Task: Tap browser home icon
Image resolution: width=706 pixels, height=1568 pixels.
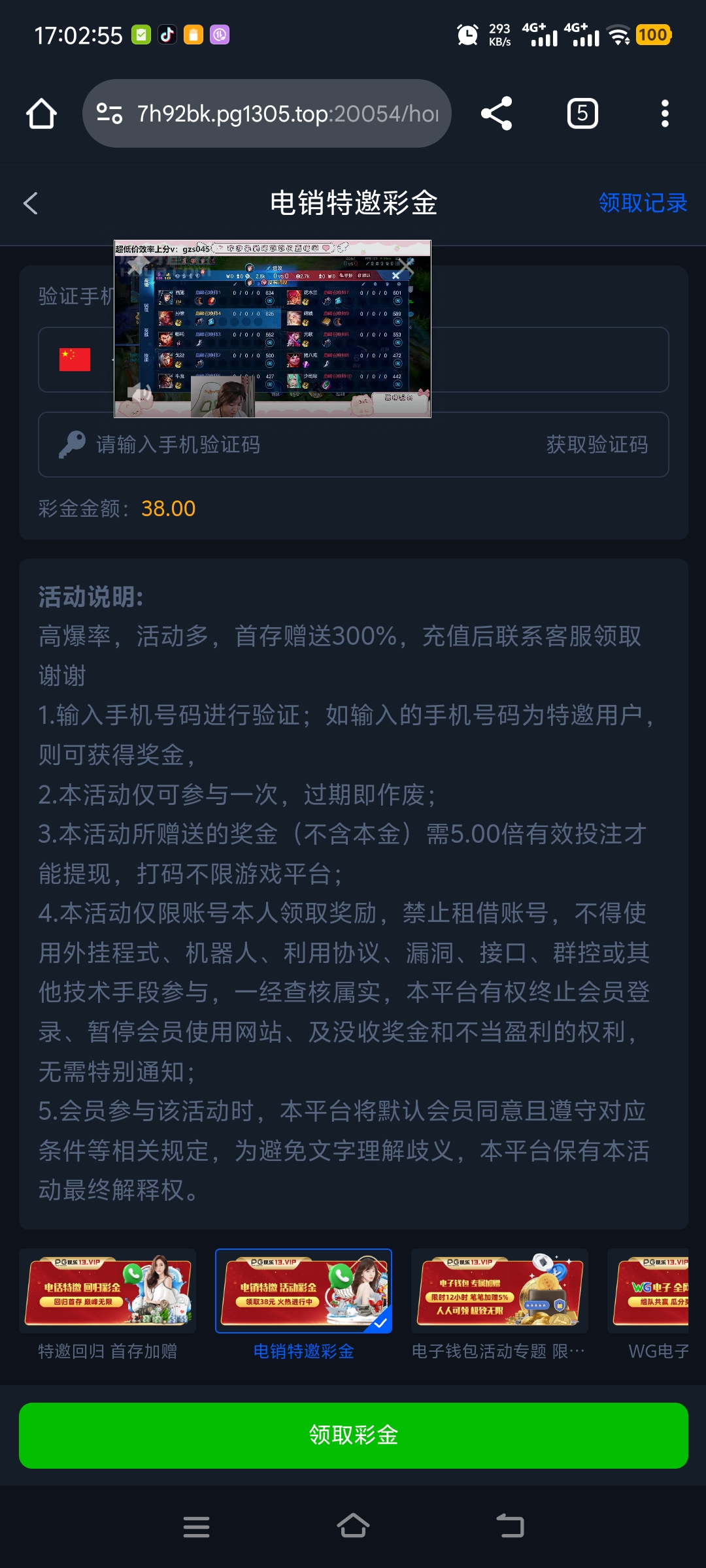Action: tap(41, 114)
